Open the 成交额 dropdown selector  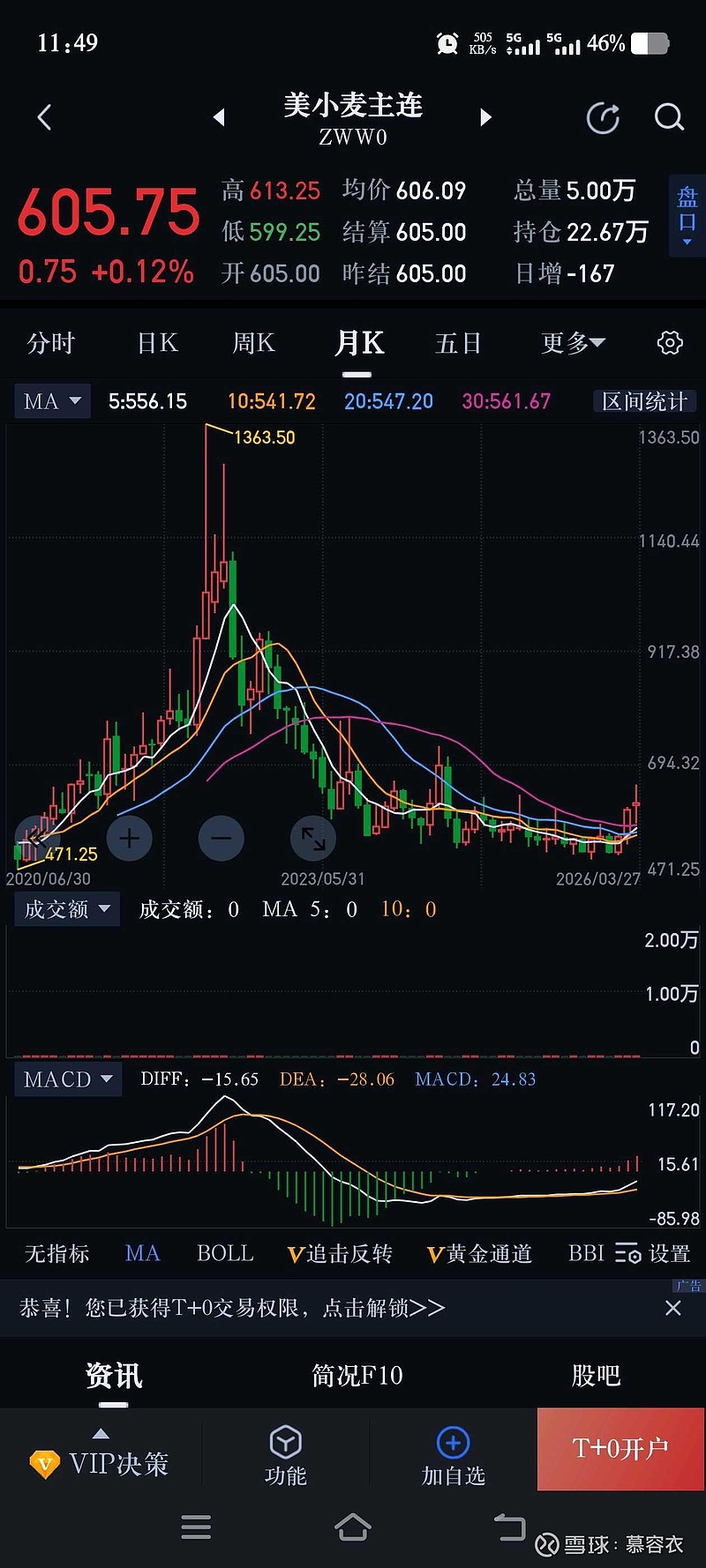[x=66, y=908]
